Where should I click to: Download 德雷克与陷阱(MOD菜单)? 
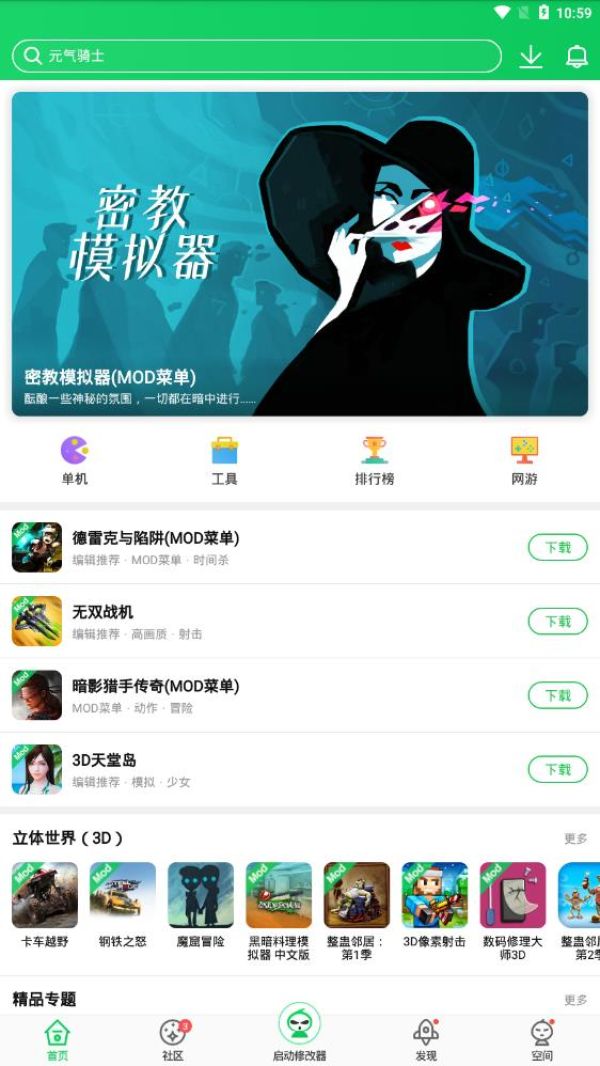coord(557,547)
